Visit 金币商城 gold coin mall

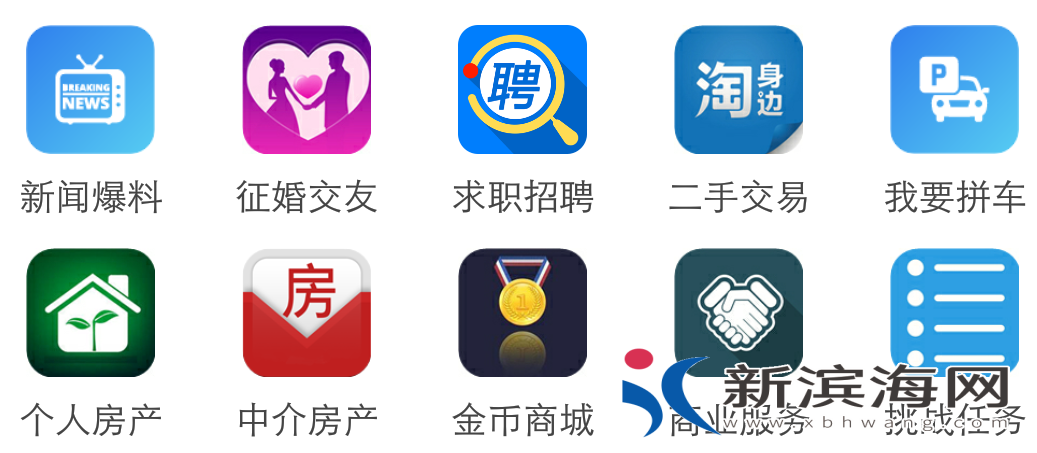522,313
